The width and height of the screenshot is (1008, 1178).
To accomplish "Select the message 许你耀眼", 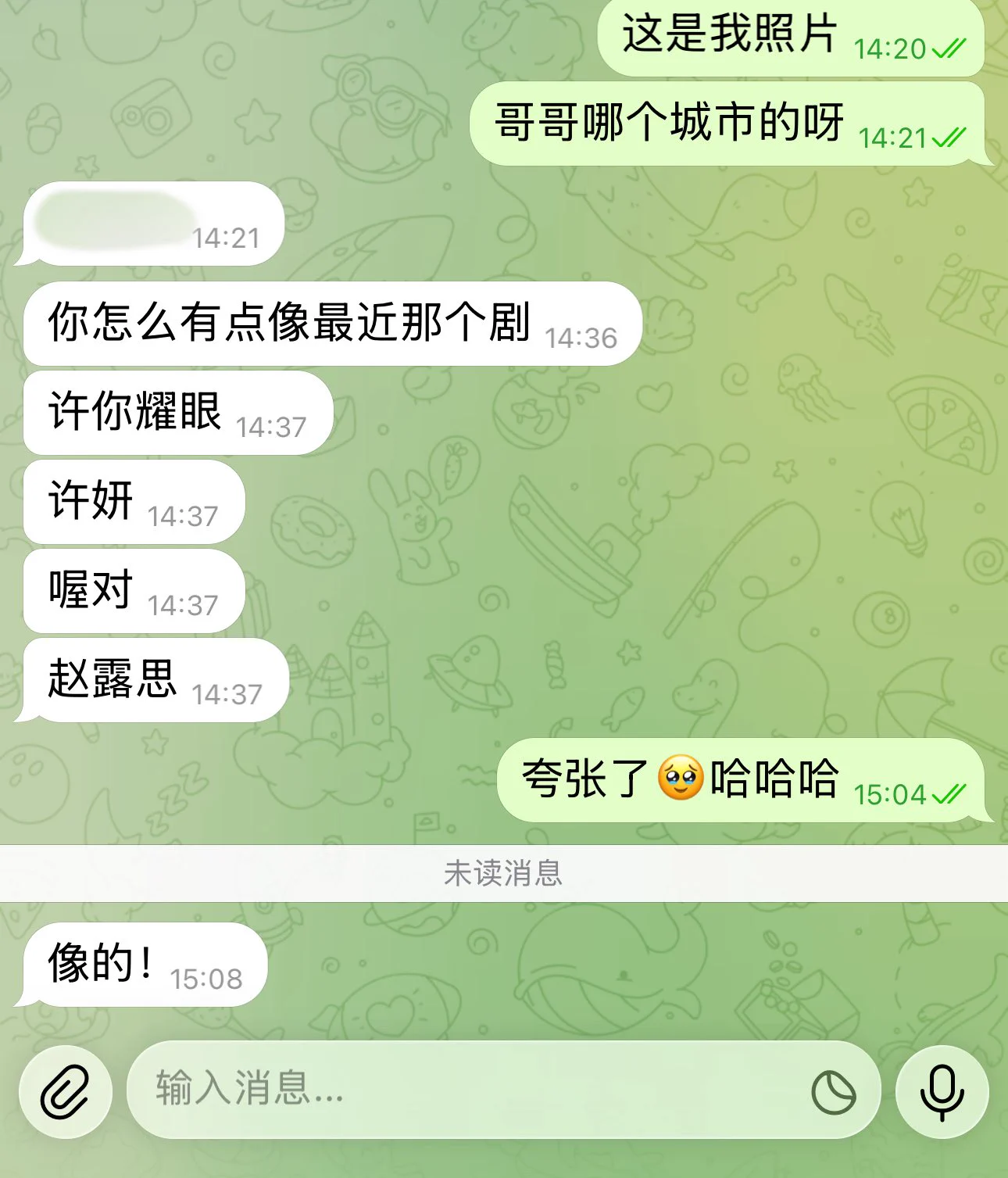I will pos(133,410).
